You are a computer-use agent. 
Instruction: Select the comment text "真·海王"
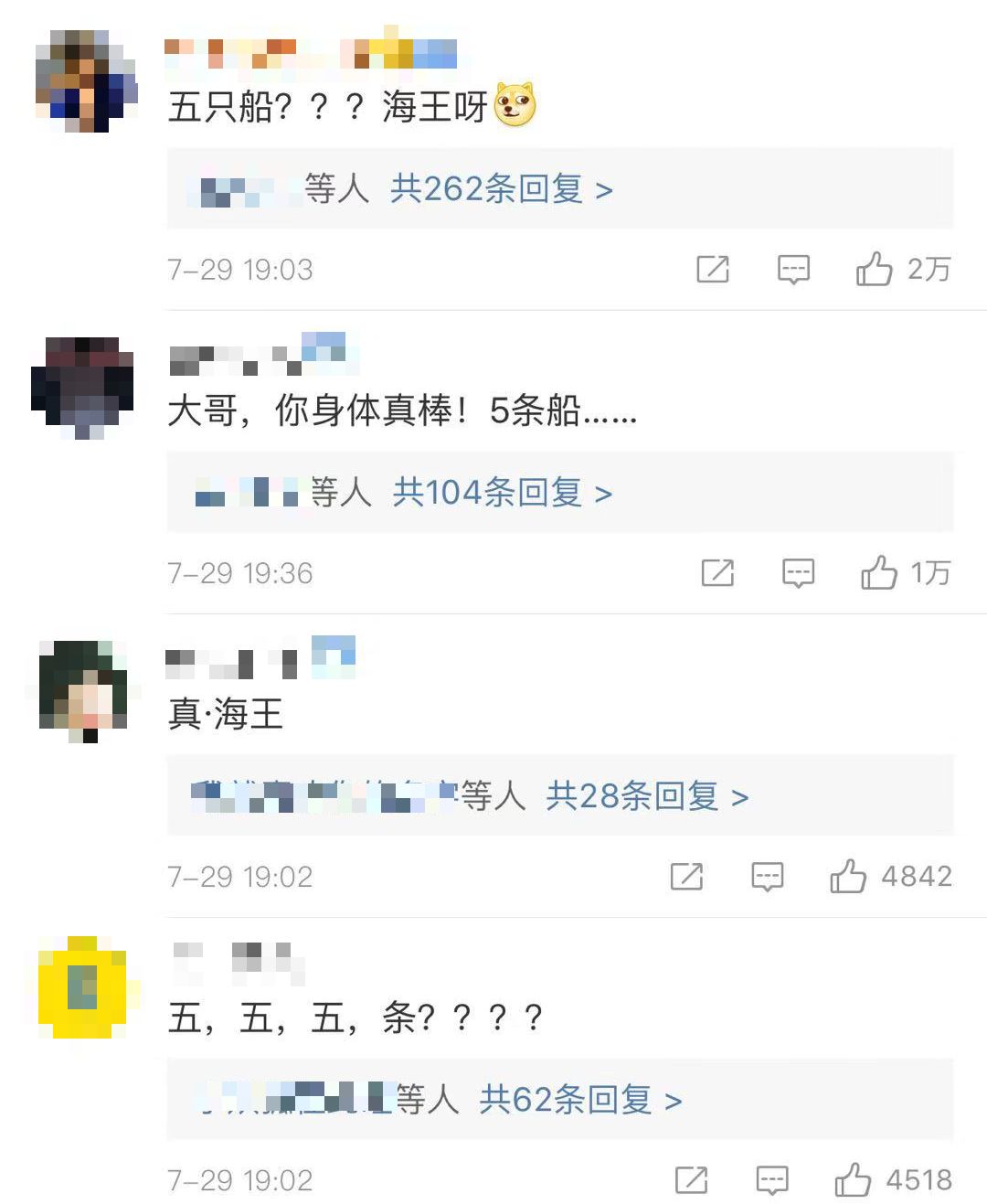(x=226, y=716)
